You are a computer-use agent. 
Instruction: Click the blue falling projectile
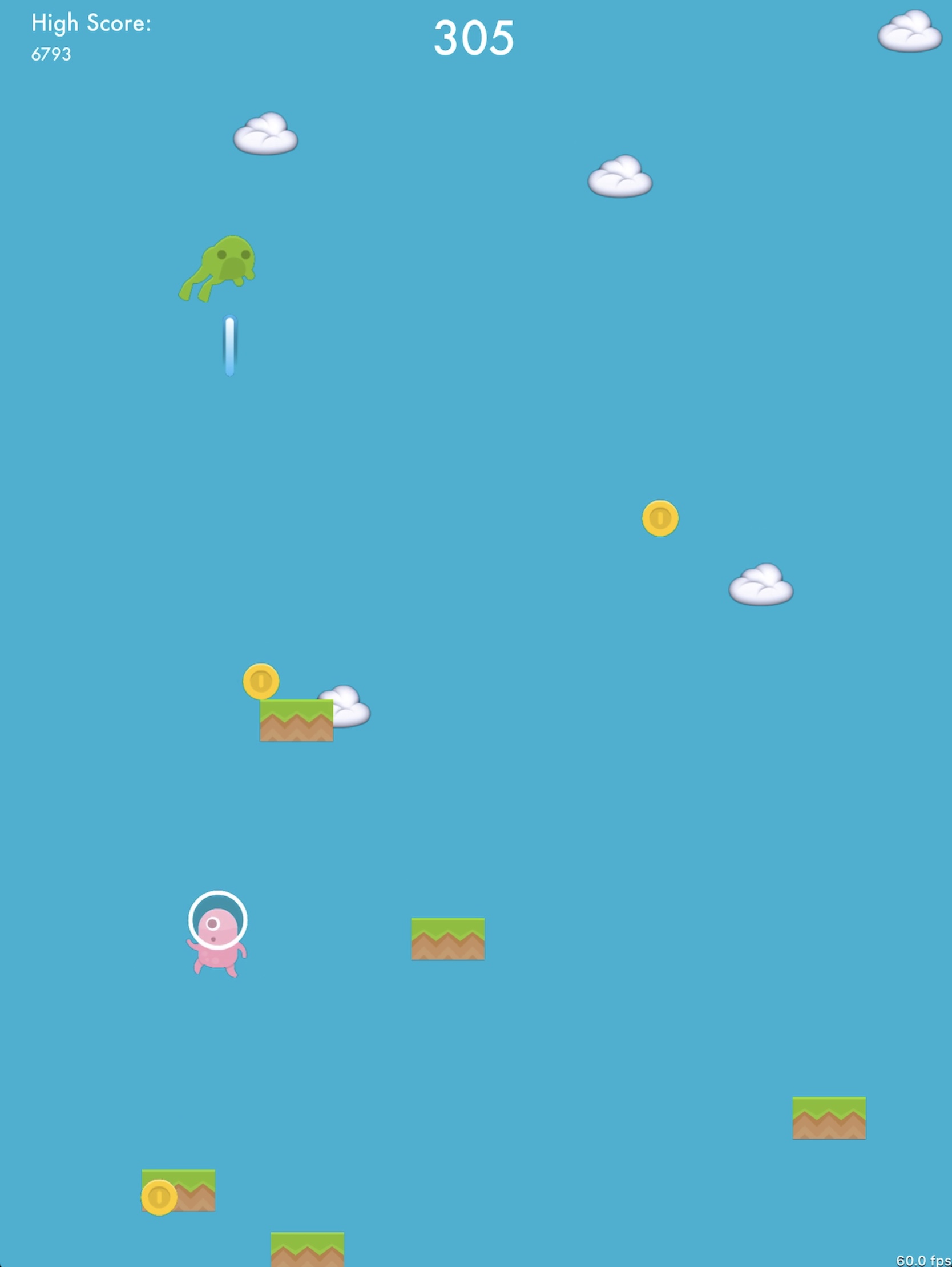coord(229,345)
